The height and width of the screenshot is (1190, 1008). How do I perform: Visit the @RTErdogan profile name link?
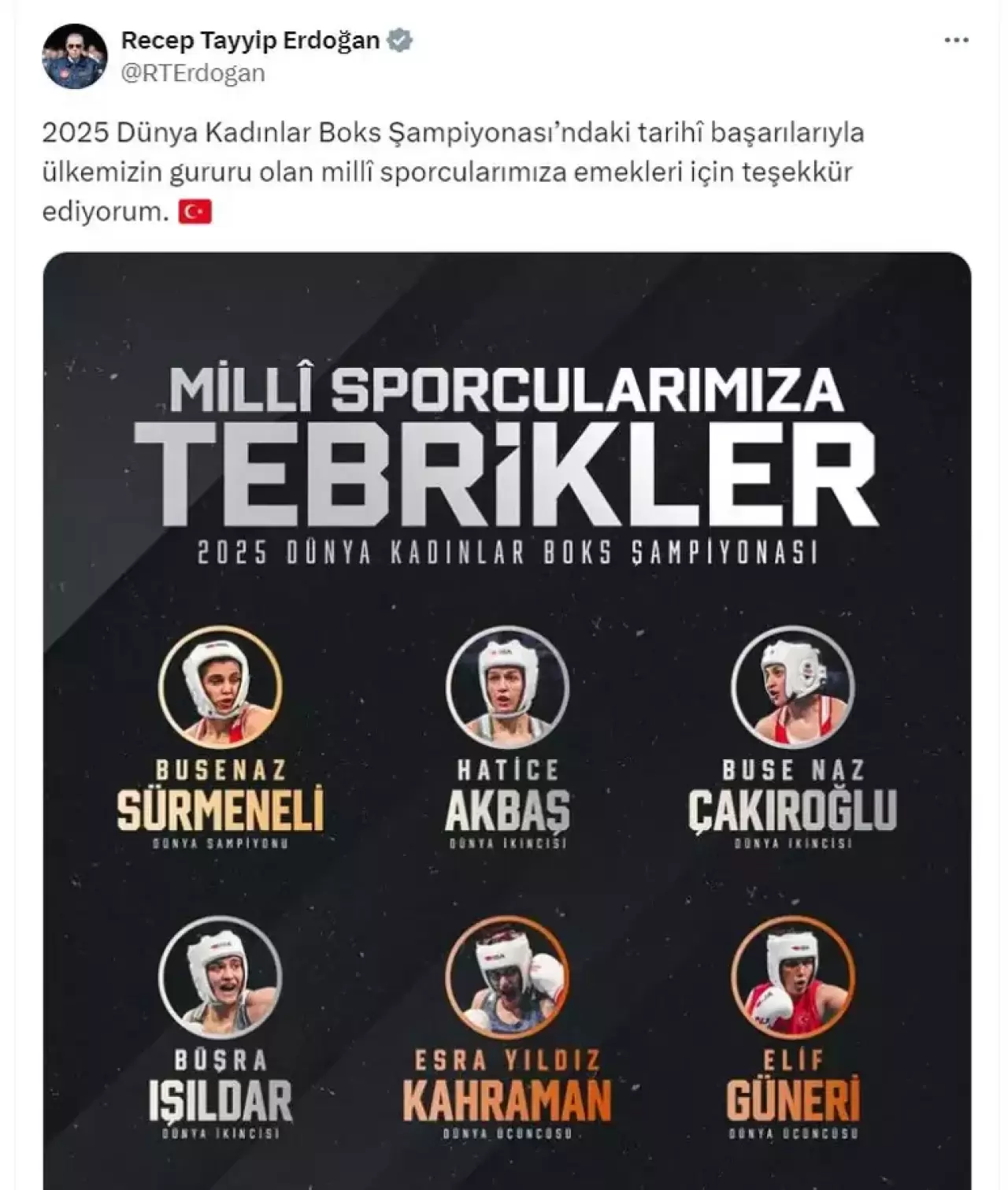(x=250, y=40)
